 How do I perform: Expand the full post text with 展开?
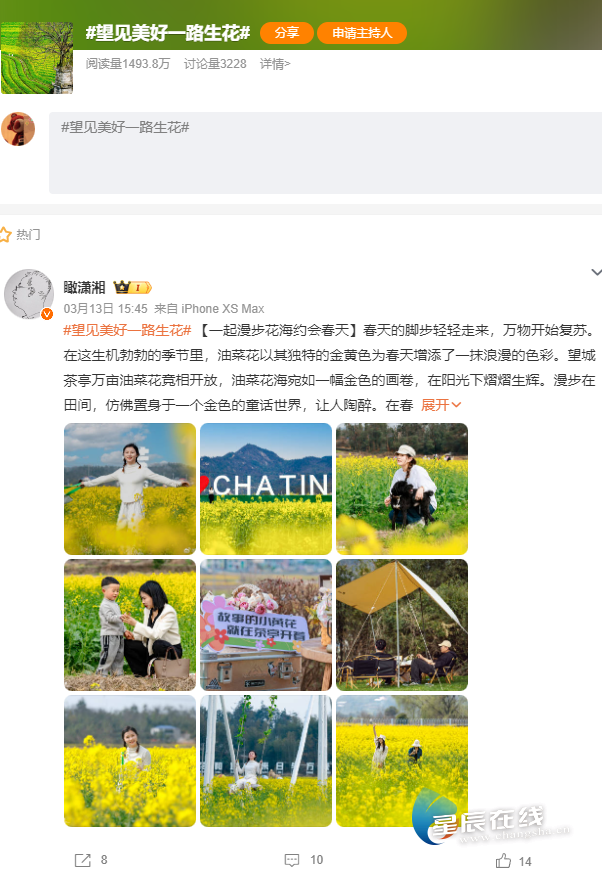click(441, 405)
